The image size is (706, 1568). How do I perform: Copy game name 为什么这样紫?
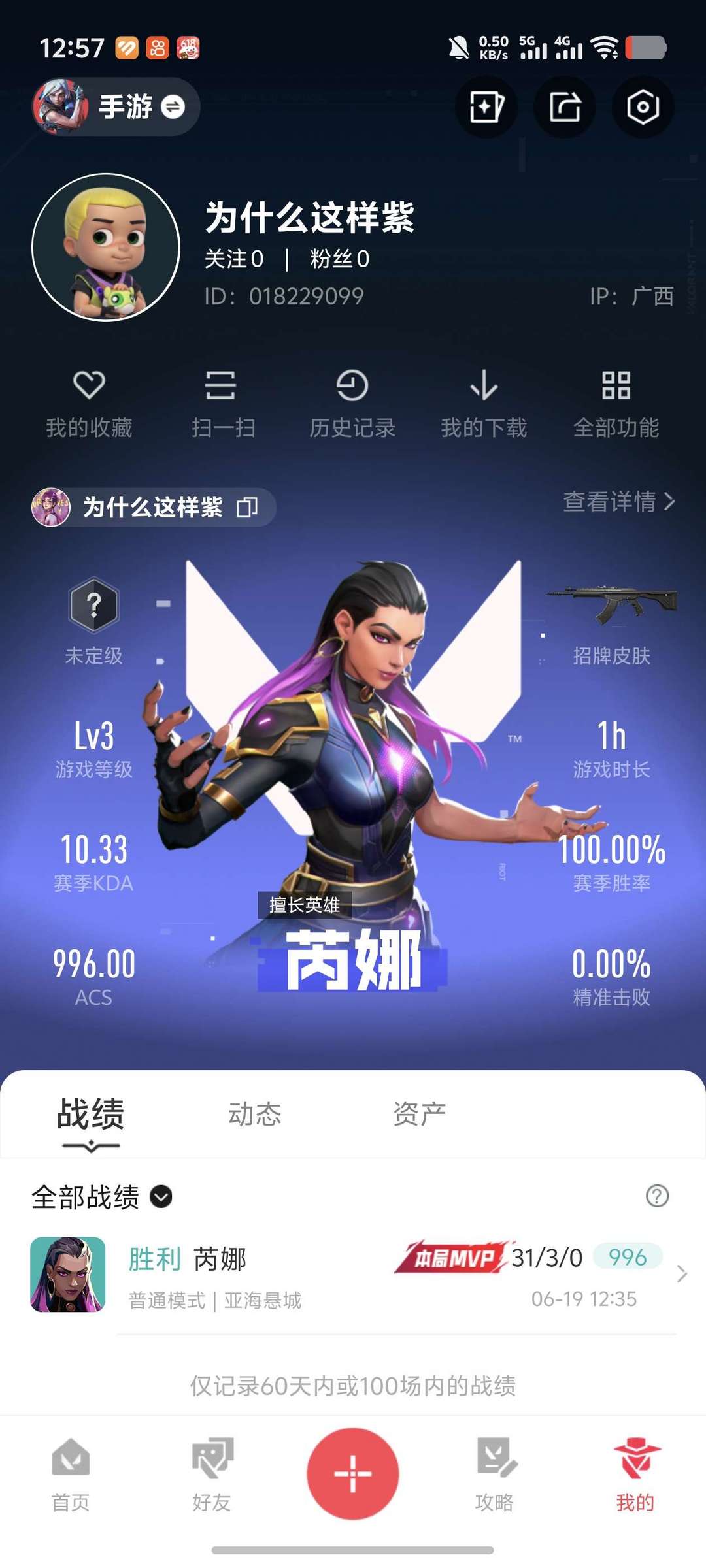(x=248, y=507)
